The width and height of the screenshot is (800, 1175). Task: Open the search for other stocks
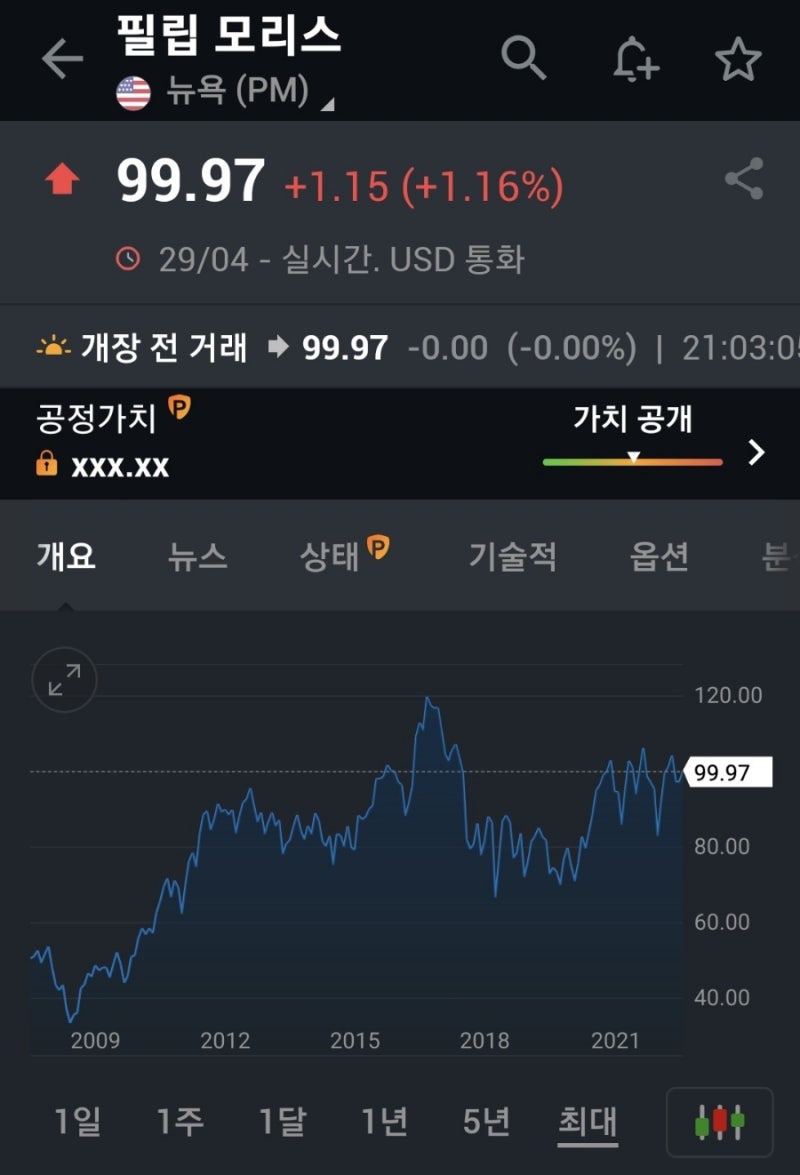pos(524,58)
